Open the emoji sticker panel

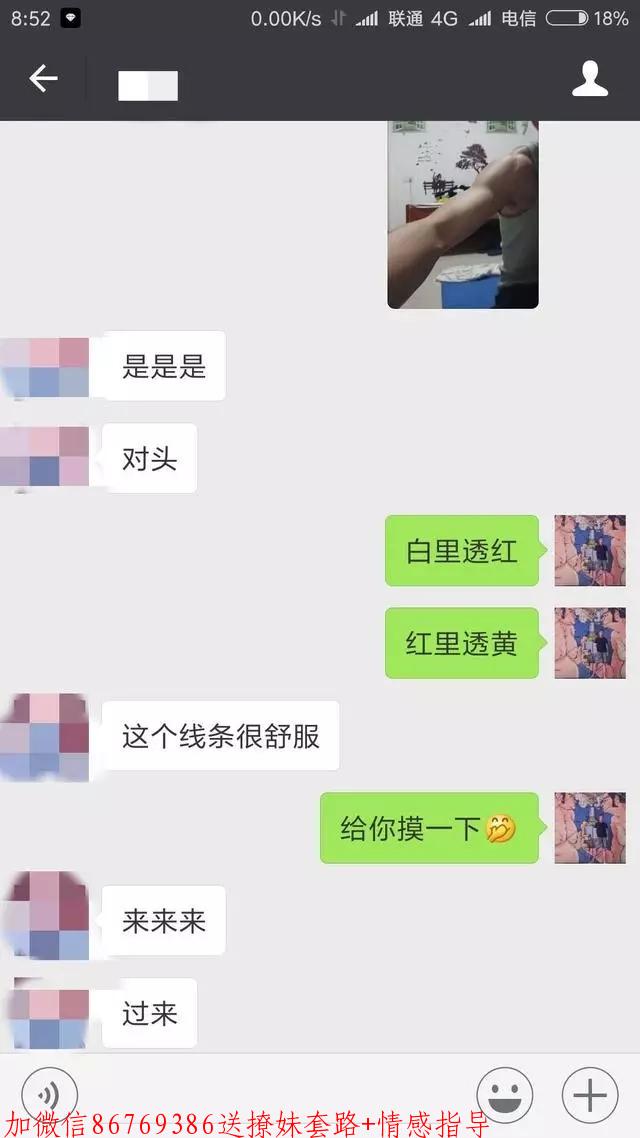point(504,1094)
